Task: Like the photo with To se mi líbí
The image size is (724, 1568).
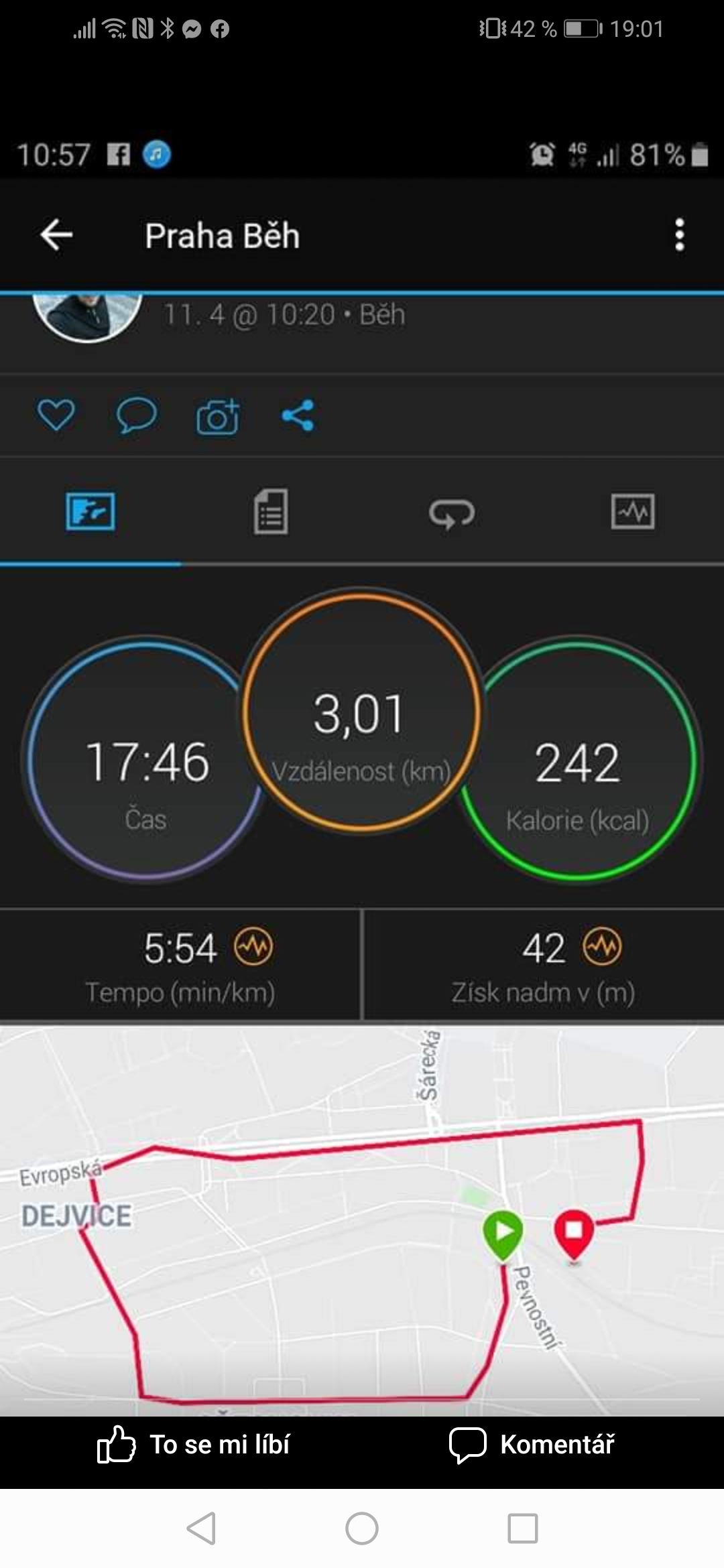Action: (x=193, y=1445)
